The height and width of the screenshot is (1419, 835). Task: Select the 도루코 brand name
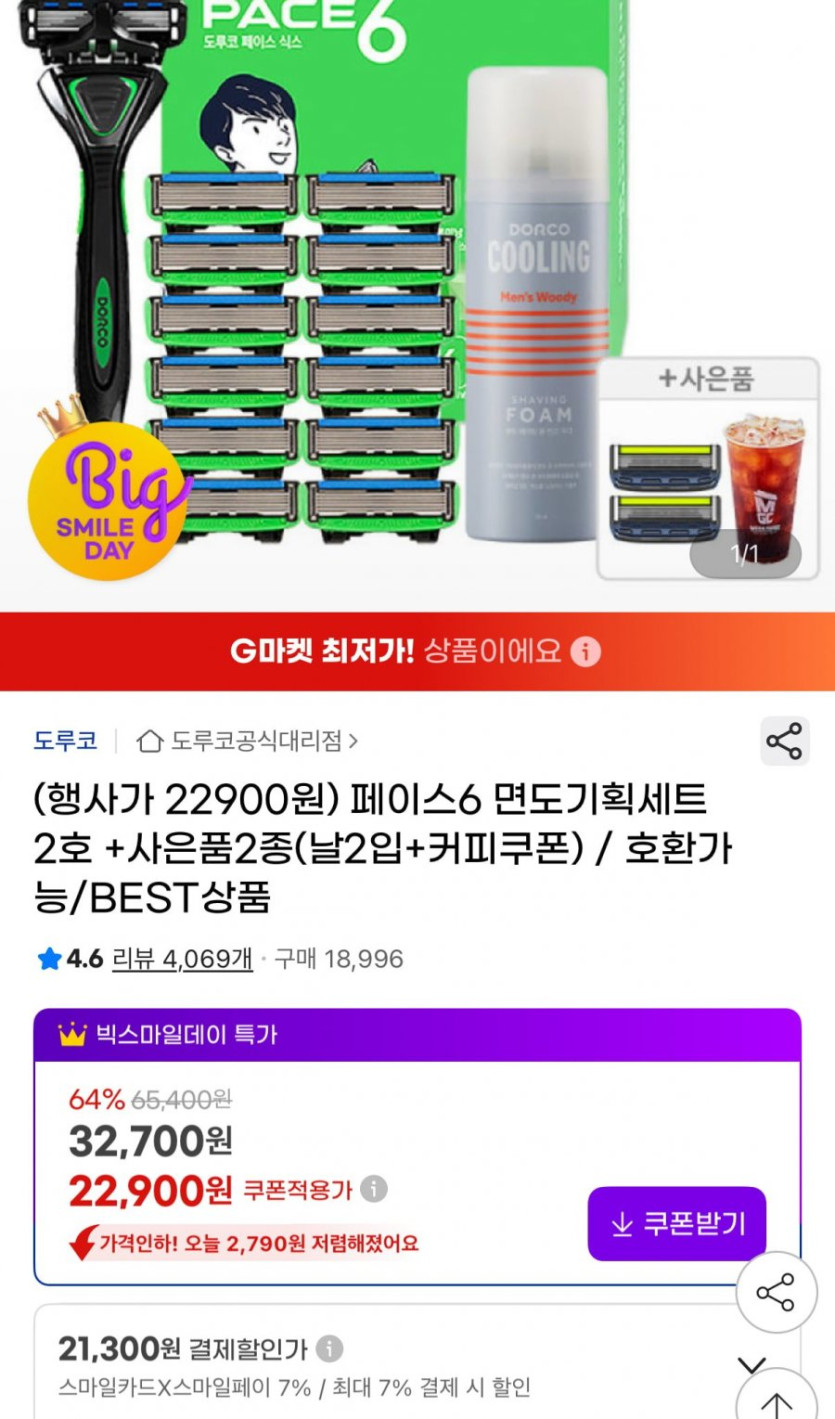point(65,738)
